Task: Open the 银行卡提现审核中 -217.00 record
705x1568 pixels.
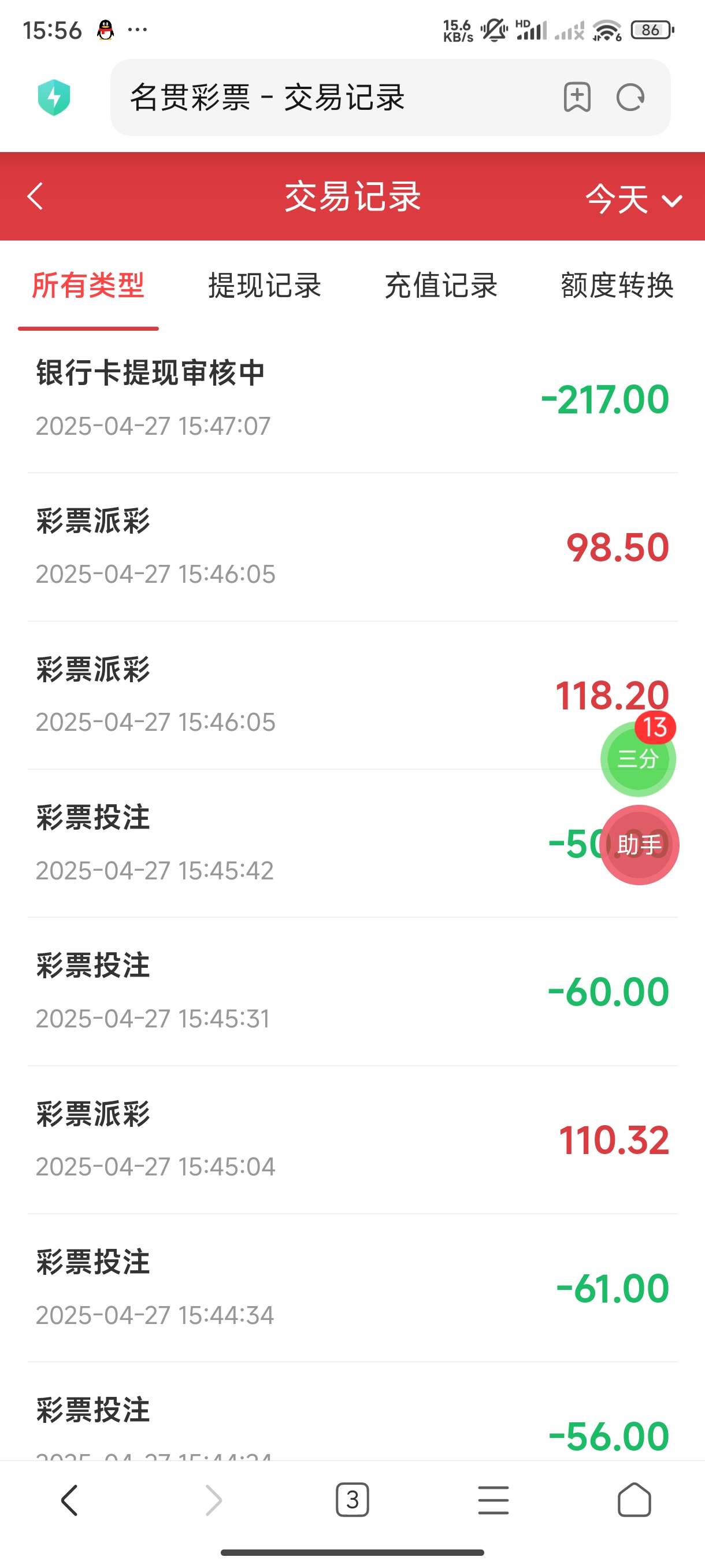Action: pos(353,399)
